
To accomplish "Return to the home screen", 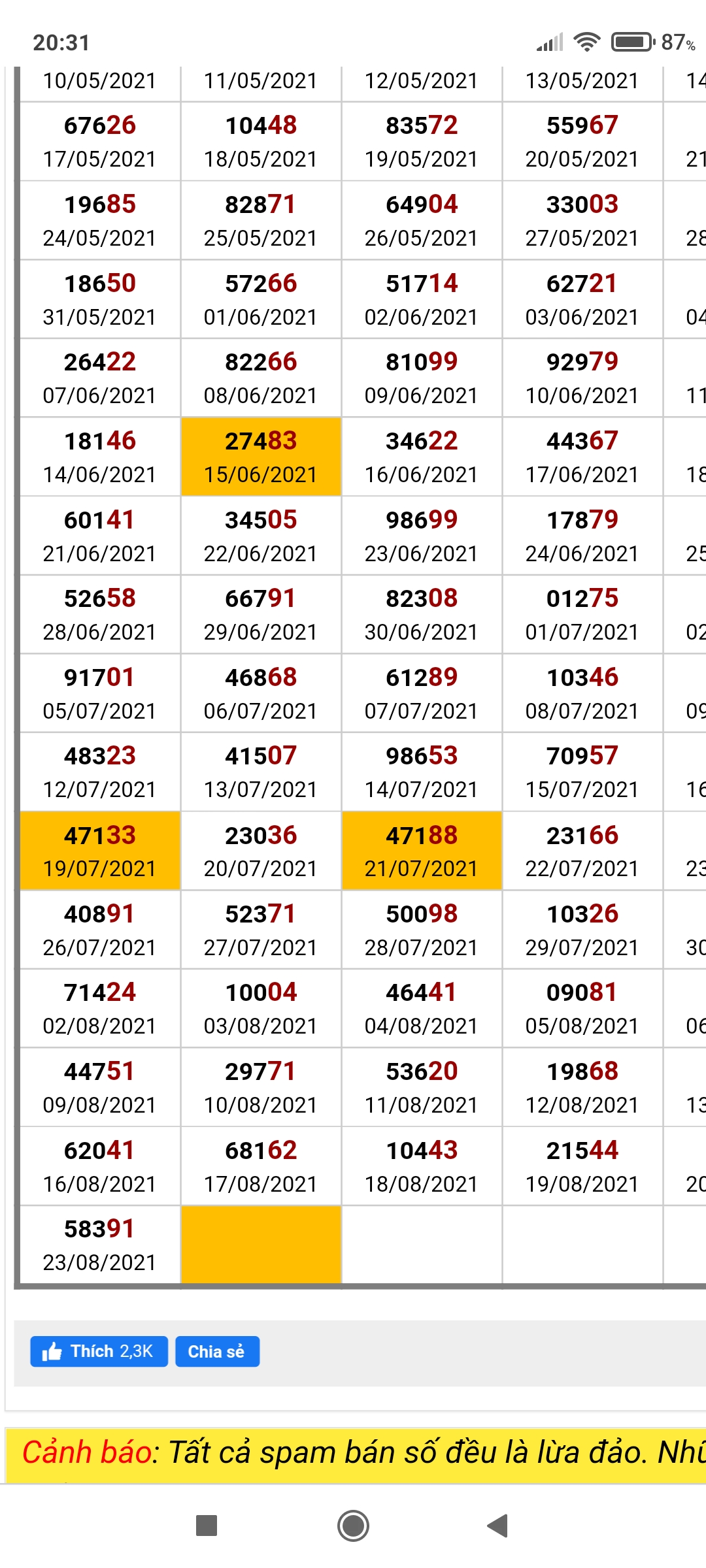I will coord(353,1526).
